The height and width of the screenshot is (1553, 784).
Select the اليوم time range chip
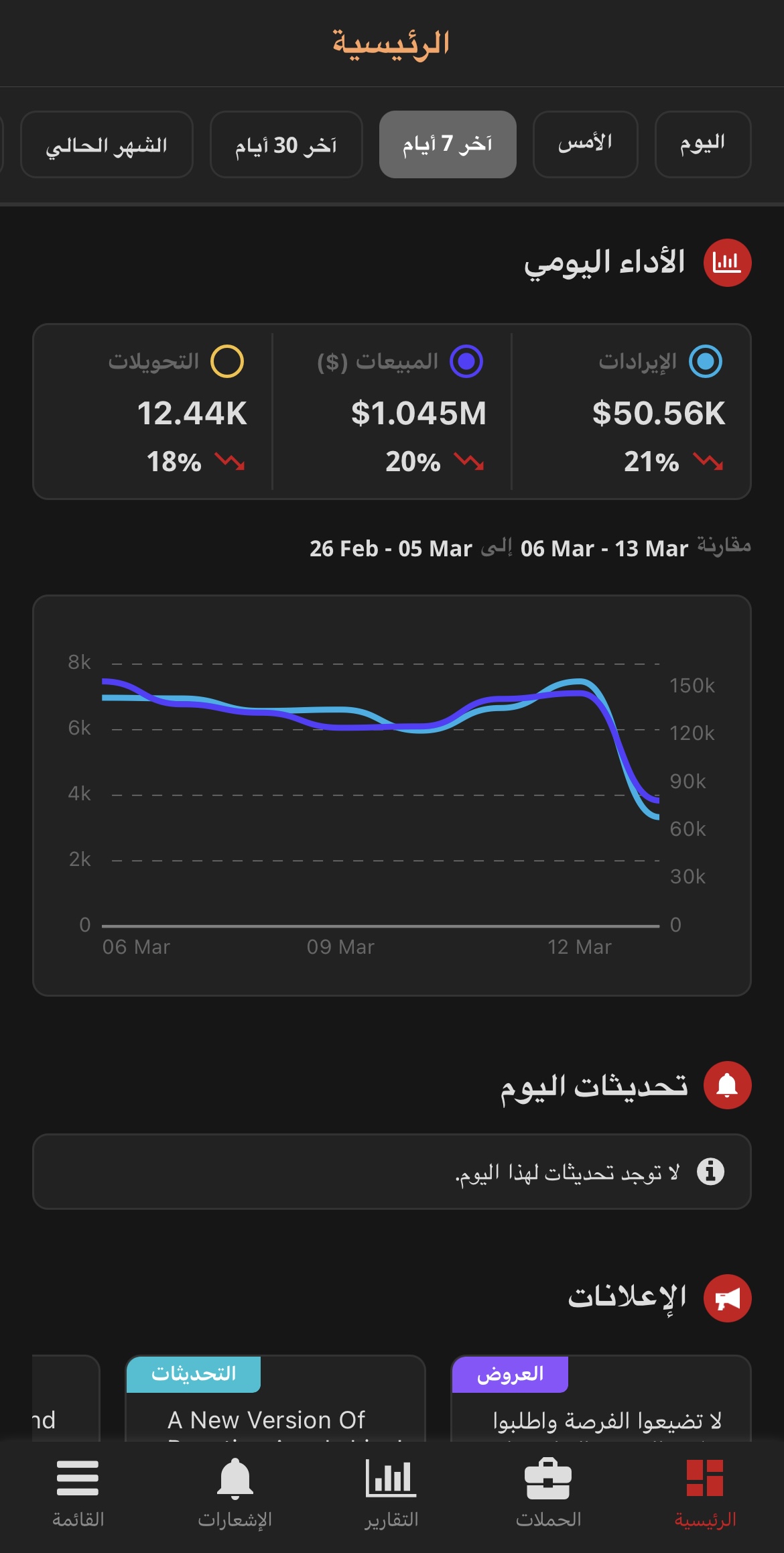[x=702, y=144]
